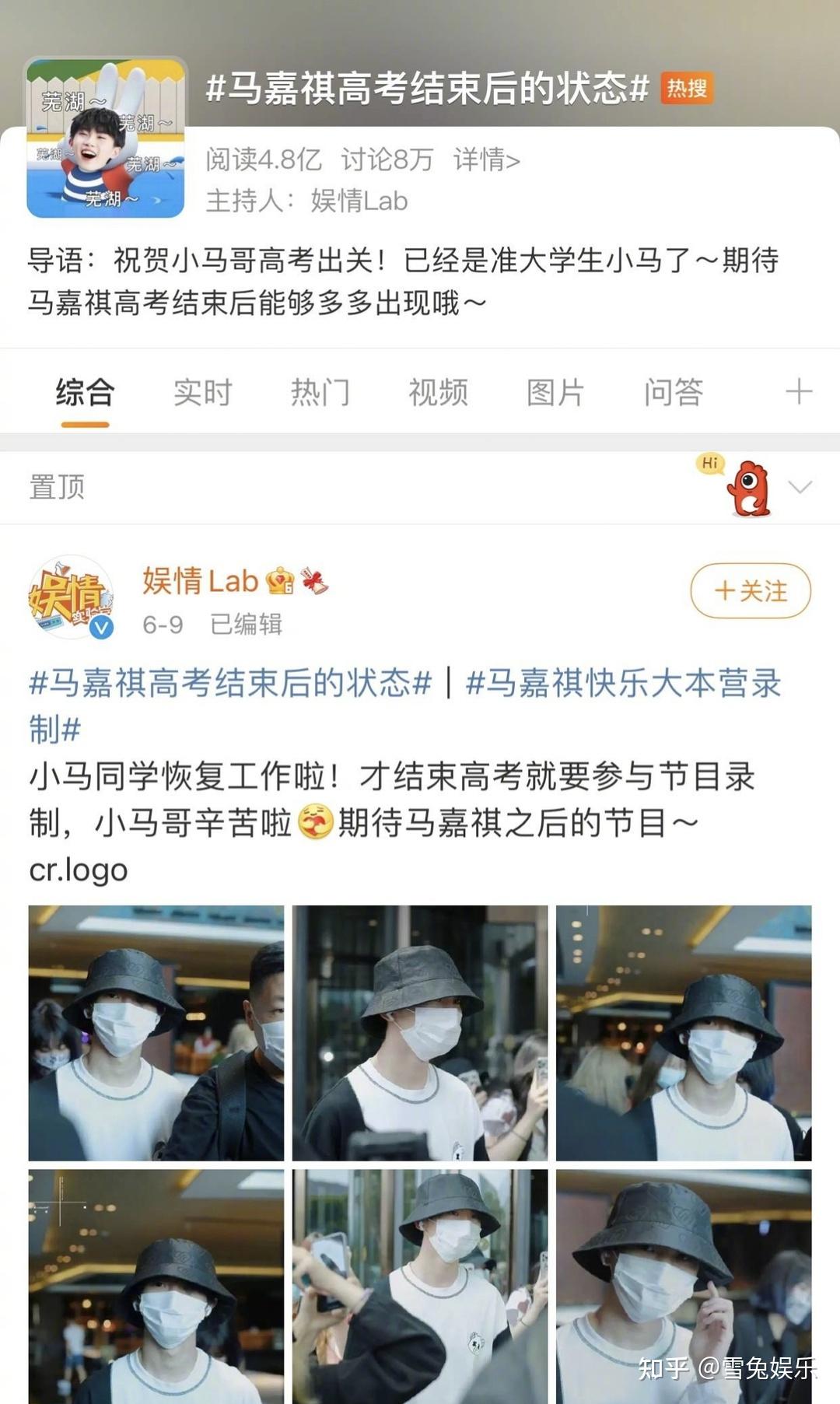Open the first photo in the post
This screenshot has height=1404, width=840.
[x=156, y=1033]
